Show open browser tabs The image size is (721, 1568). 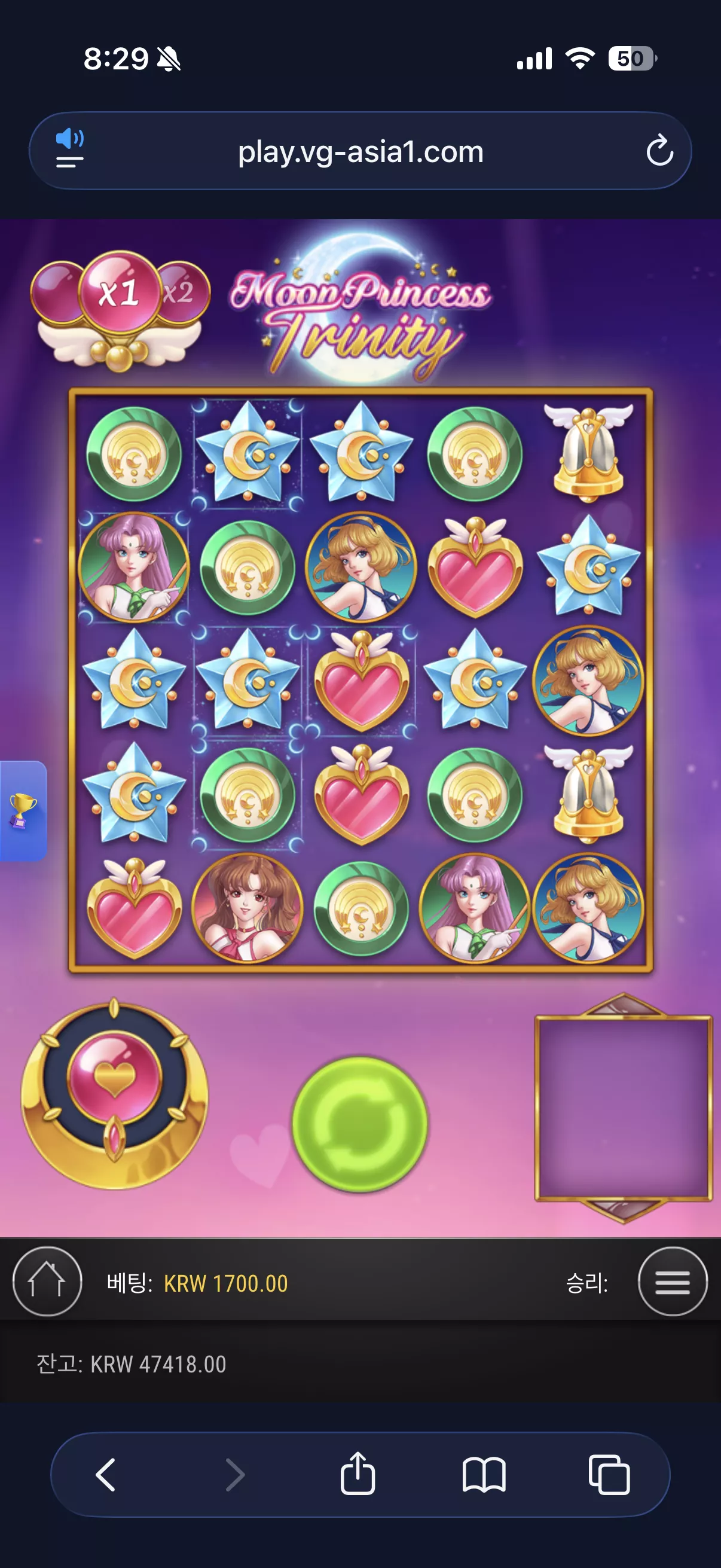tap(609, 1474)
